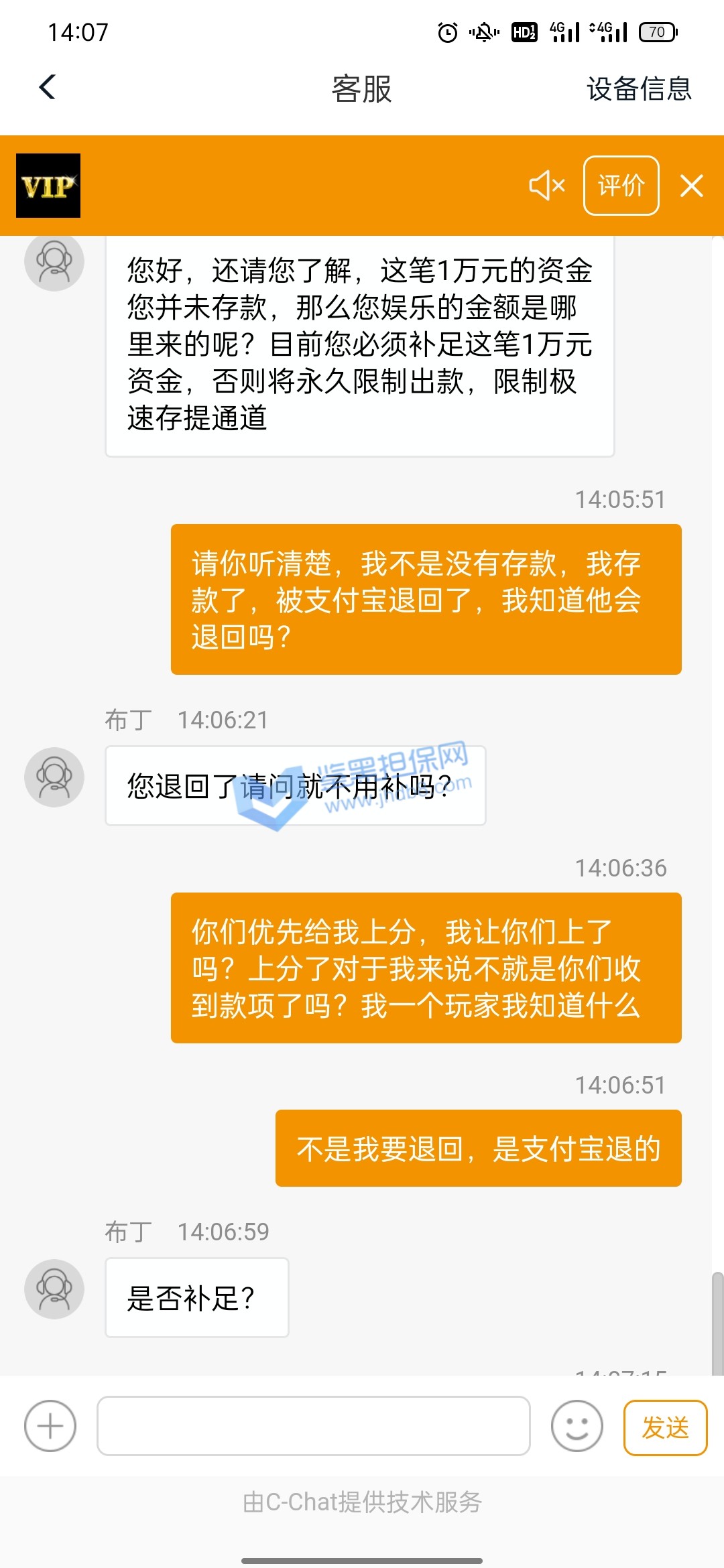The width and height of the screenshot is (724, 1568).
Task: Open the emoji picker
Action: point(577,1427)
